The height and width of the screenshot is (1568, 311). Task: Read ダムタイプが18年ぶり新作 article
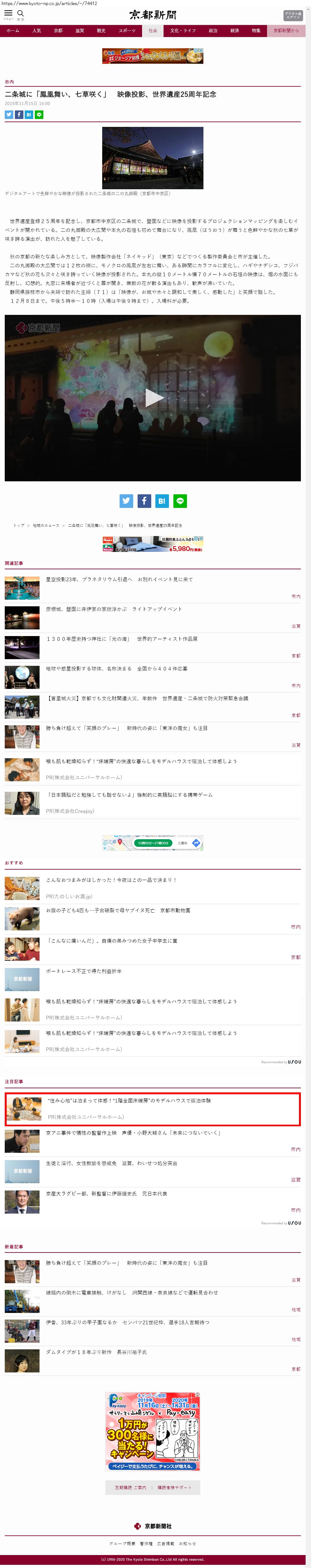(x=96, y=1352)
